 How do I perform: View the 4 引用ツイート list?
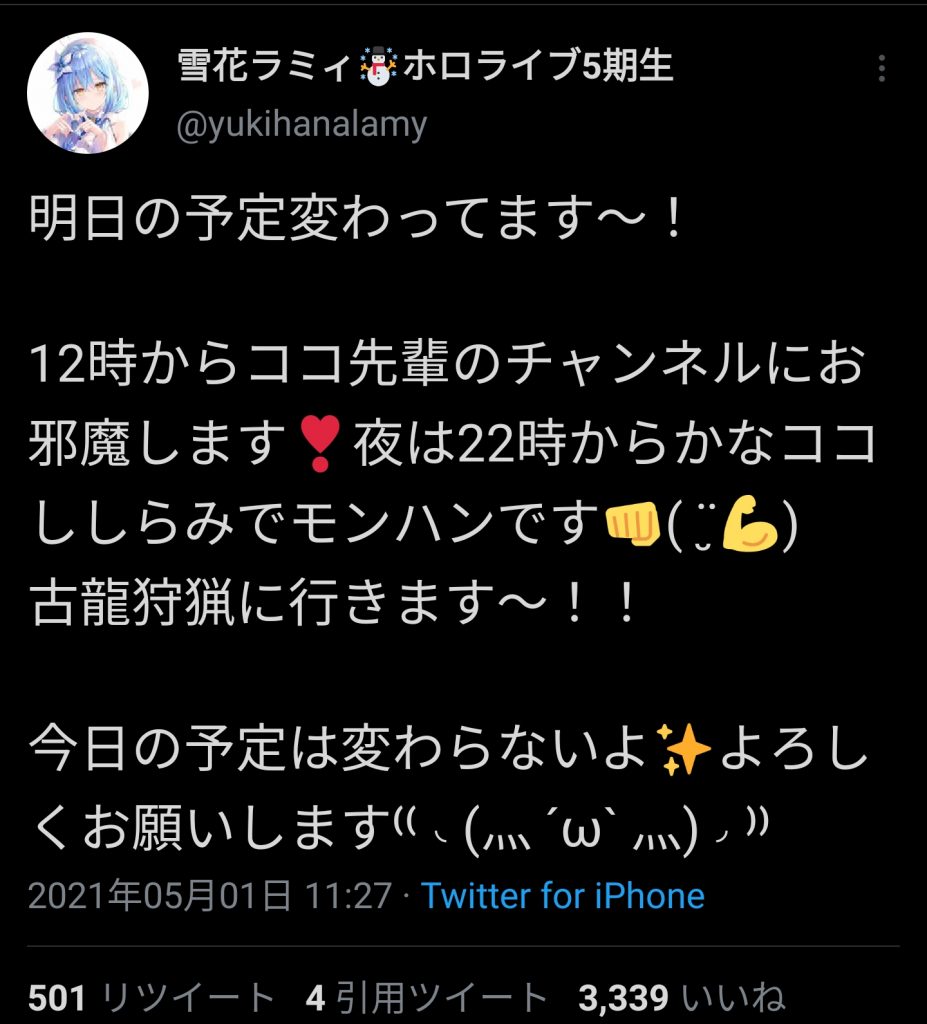point(427,997)
